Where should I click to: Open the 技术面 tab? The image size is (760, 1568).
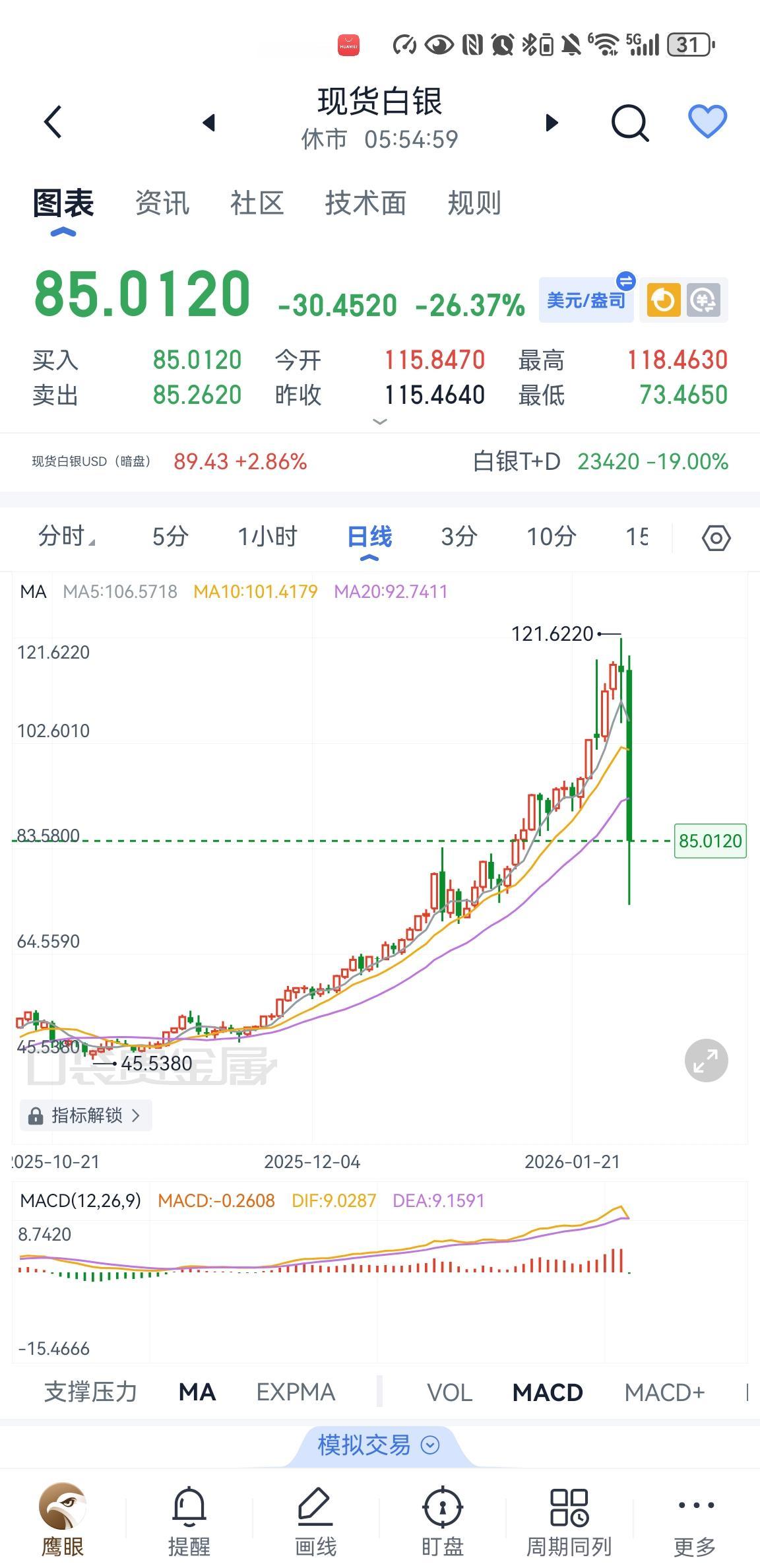click(x=366, y=203)
